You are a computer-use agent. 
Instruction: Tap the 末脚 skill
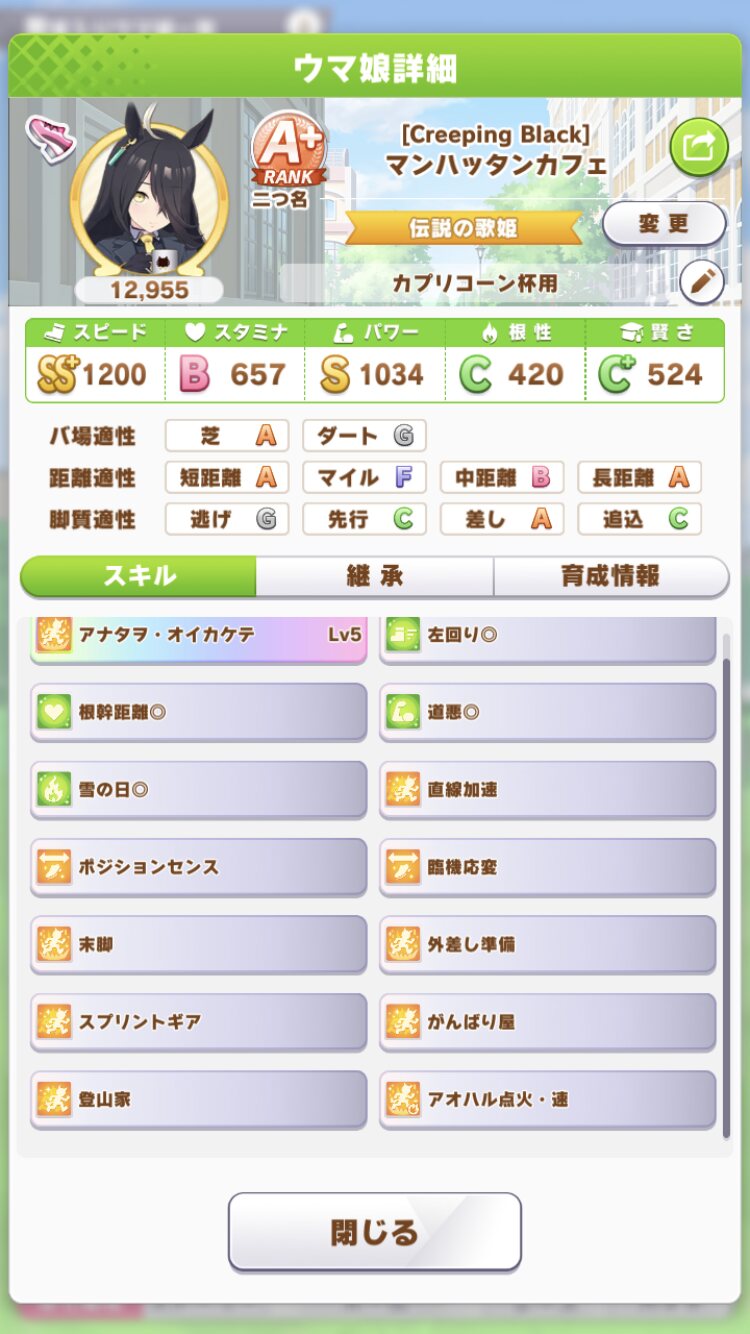198,944
